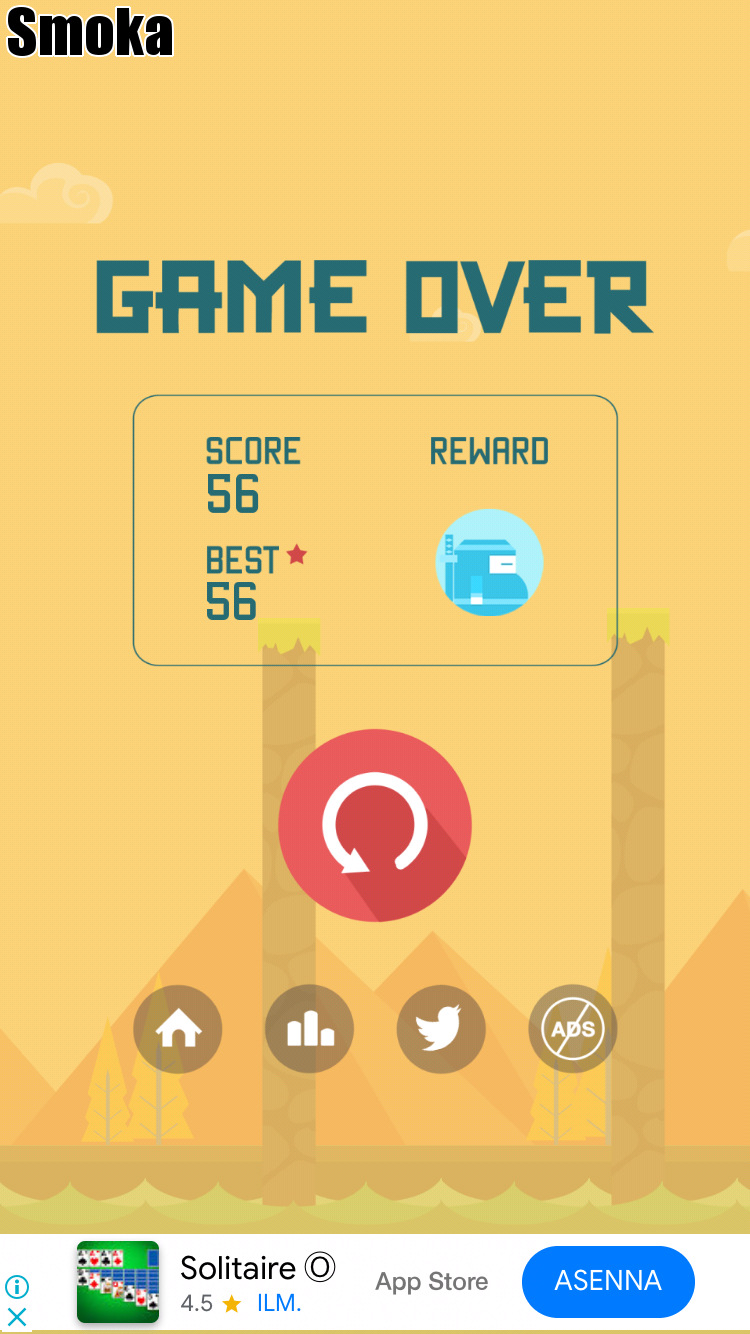Tap the remove ADS icon

[x=573, y=1029]
